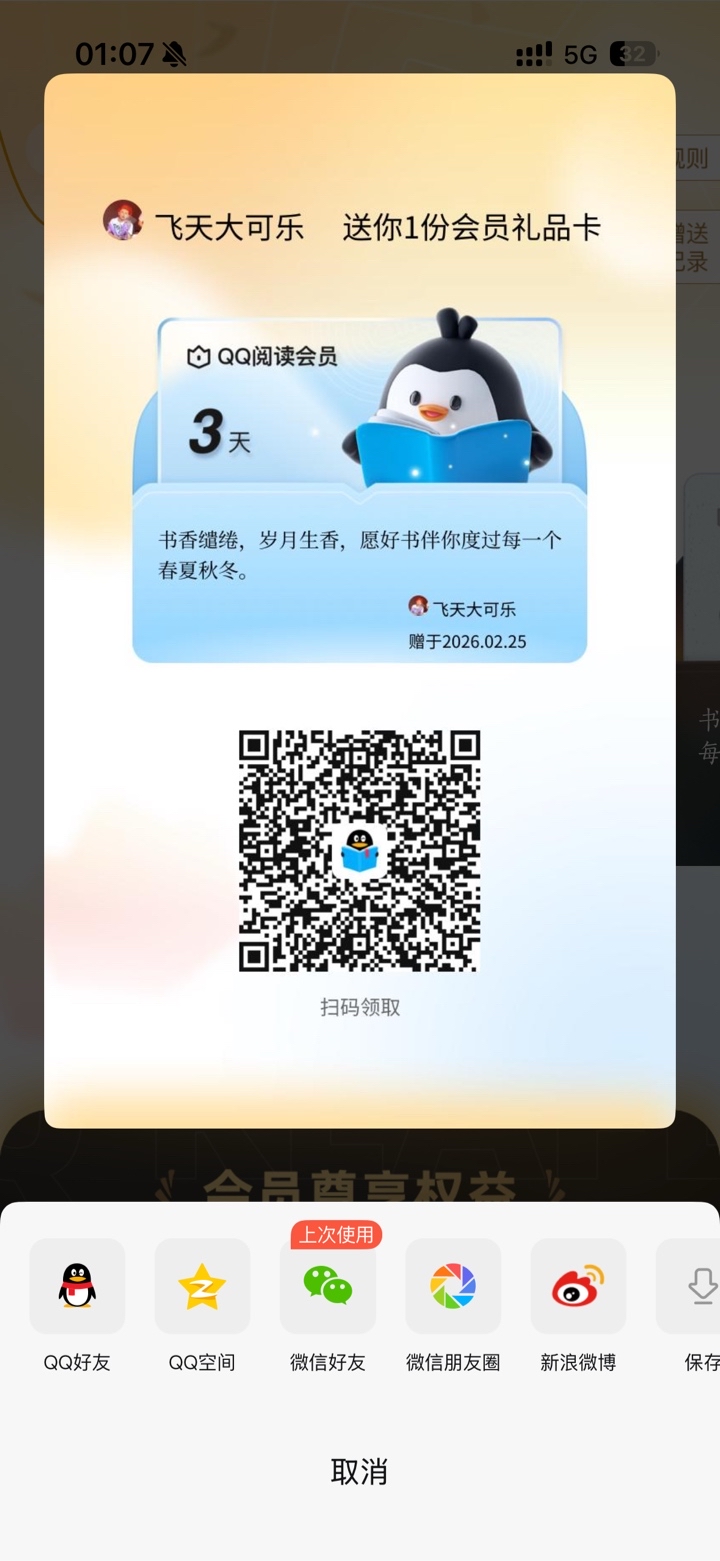Tap 取消 to dismiss share sheet
The width and height of the screenshot is (720, 1561).
(x=359, y=1471)
